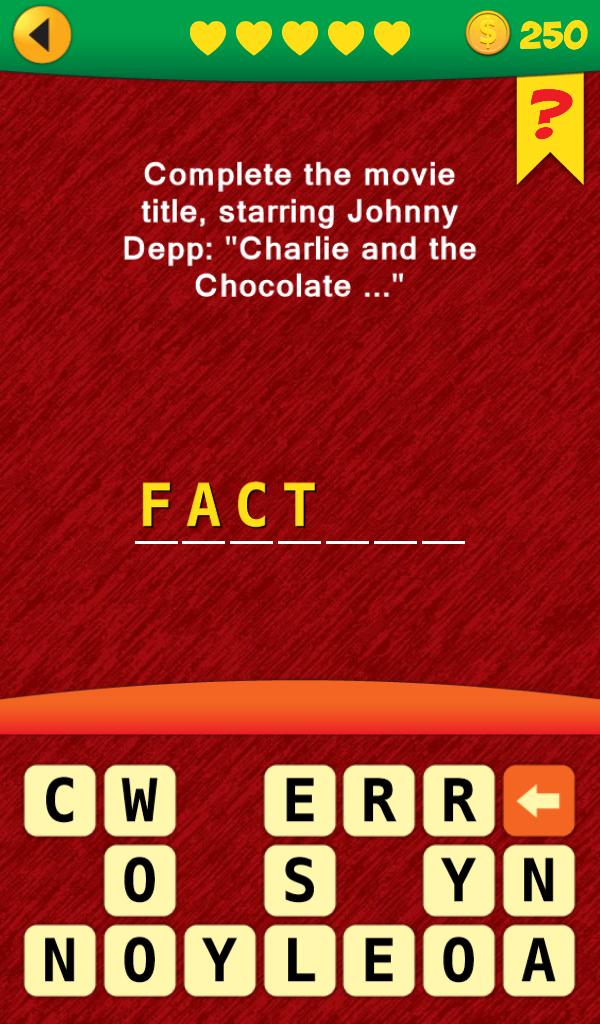
Task: Select the Y tile between O and L
Action: 220,961
